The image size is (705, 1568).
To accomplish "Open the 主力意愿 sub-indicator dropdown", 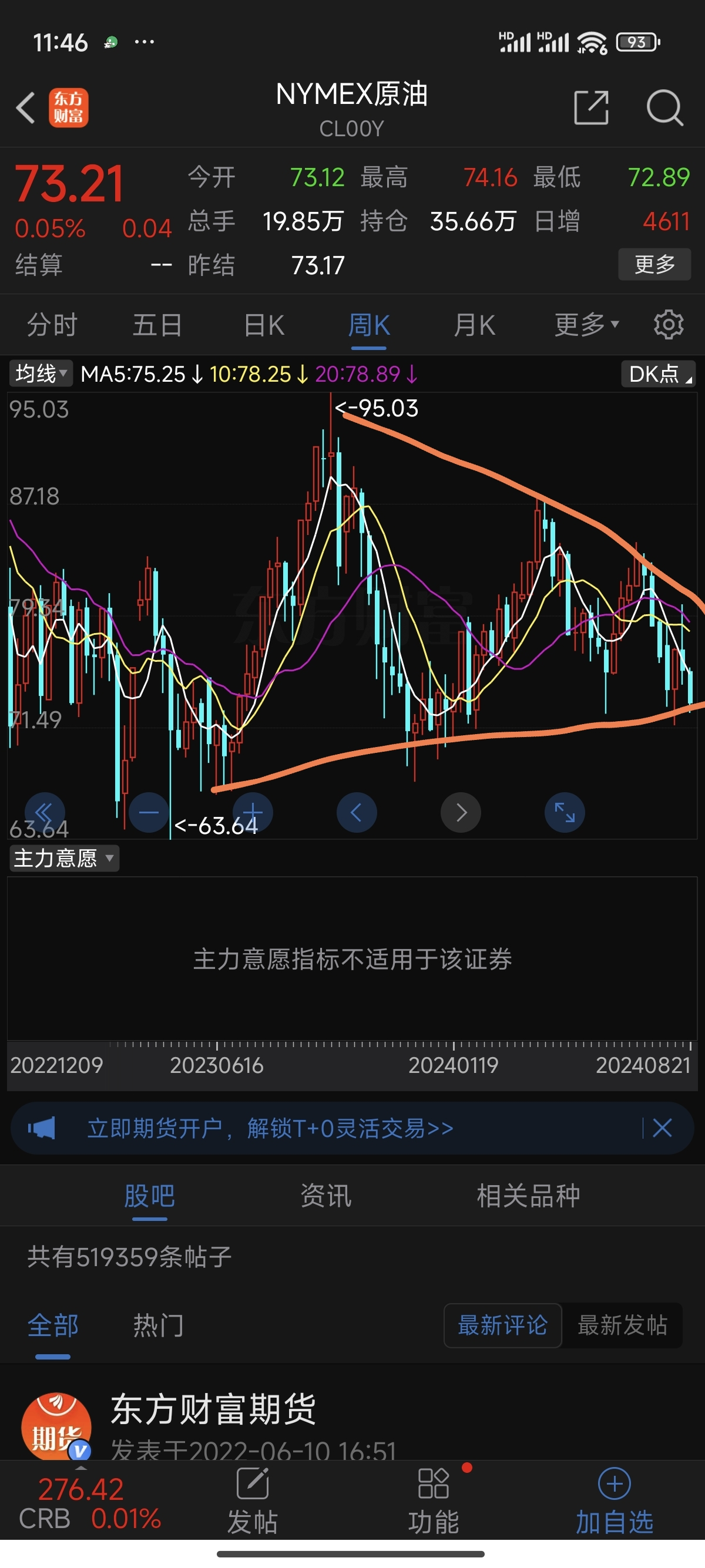I will coord(63,858).
